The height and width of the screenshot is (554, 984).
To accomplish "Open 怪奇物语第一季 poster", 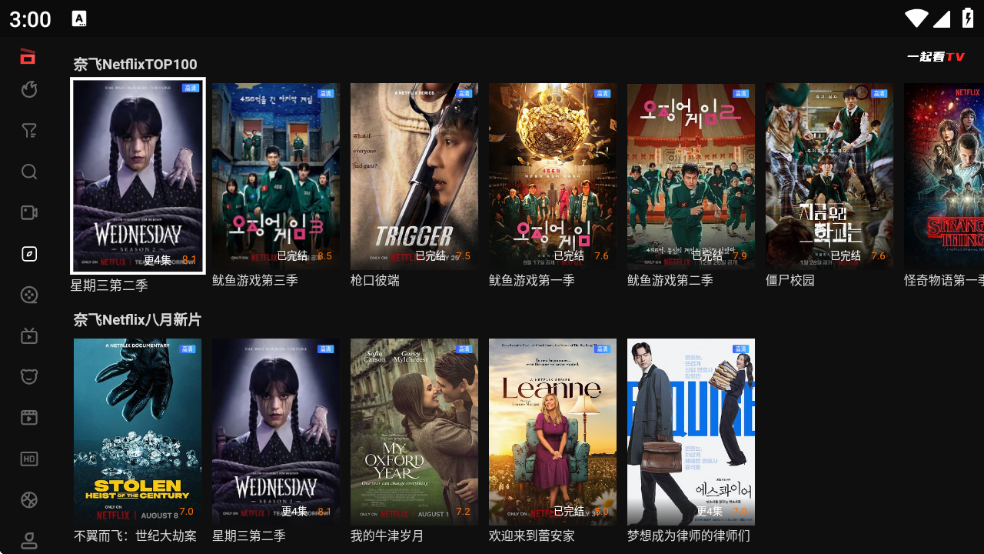I will 944,176.
